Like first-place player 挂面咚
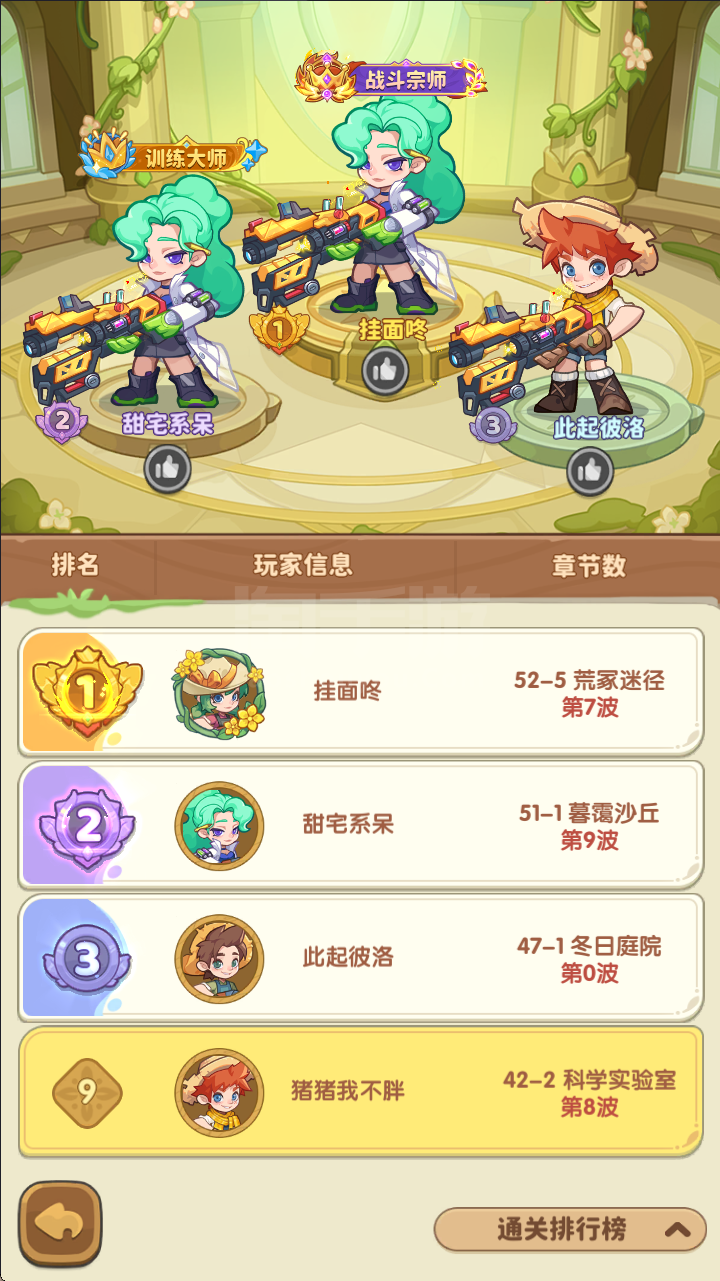This screenshot has height=1281, width=720. point(384,371)
